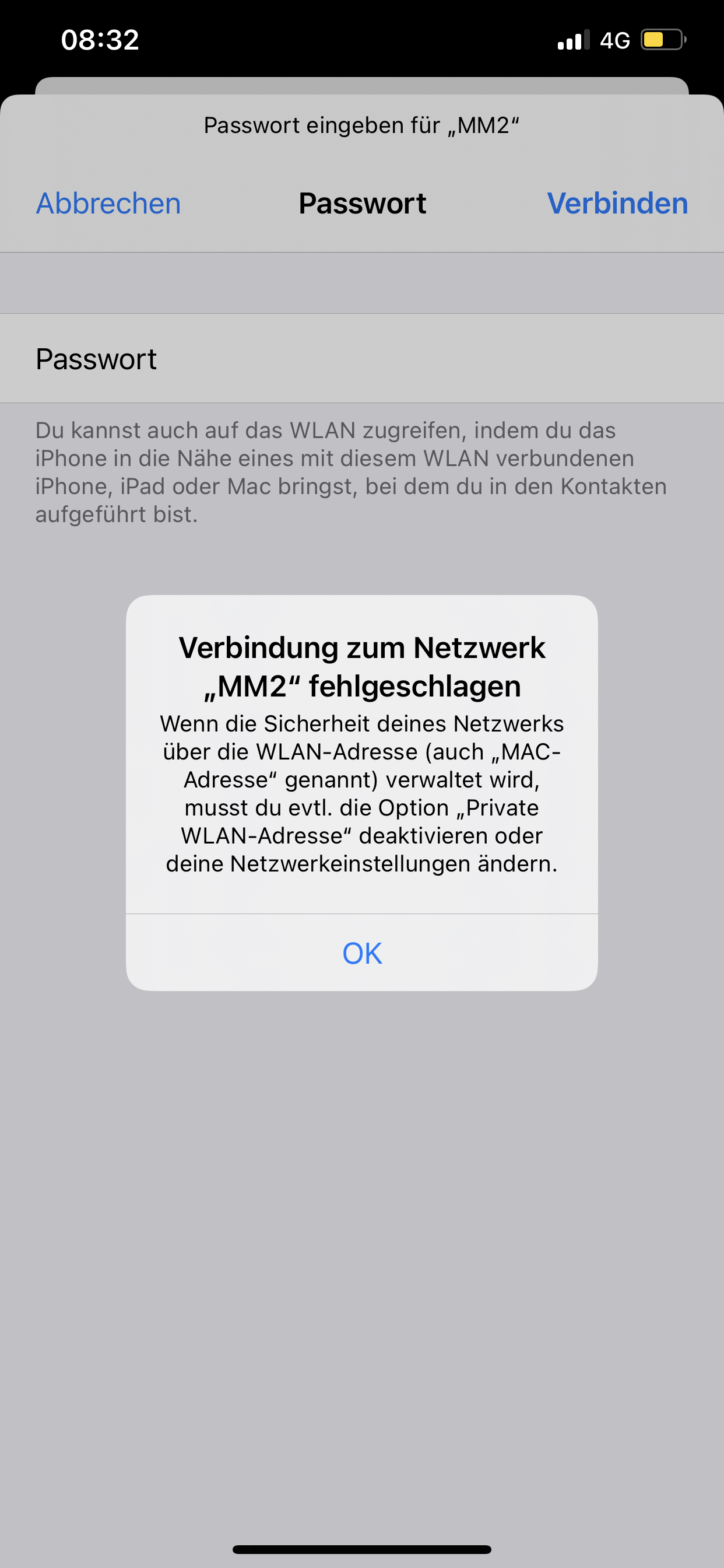
Task: Select the Passwort input field
Action: [362, 359]
